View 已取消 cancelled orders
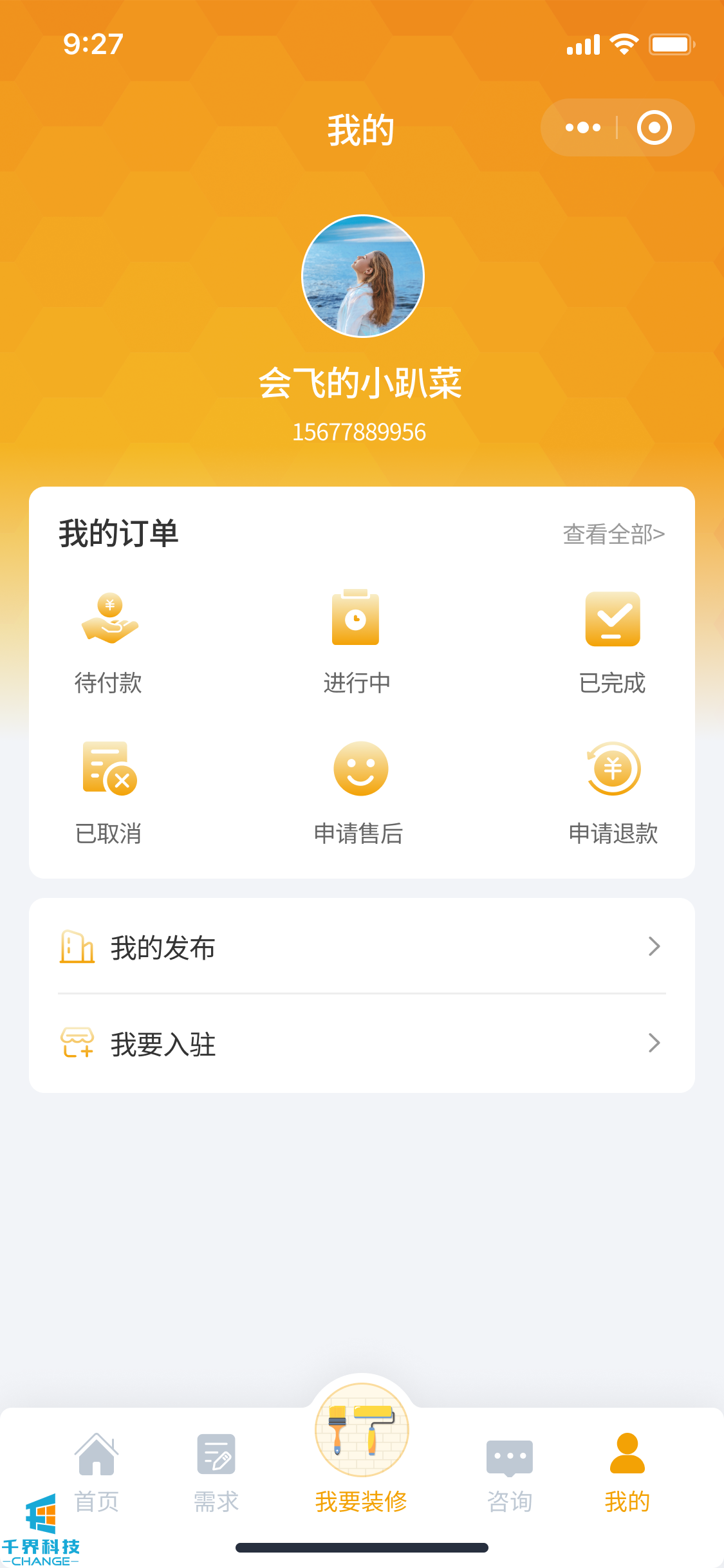The height and width of the screenshot is (1568, 724). pos(109,793)
